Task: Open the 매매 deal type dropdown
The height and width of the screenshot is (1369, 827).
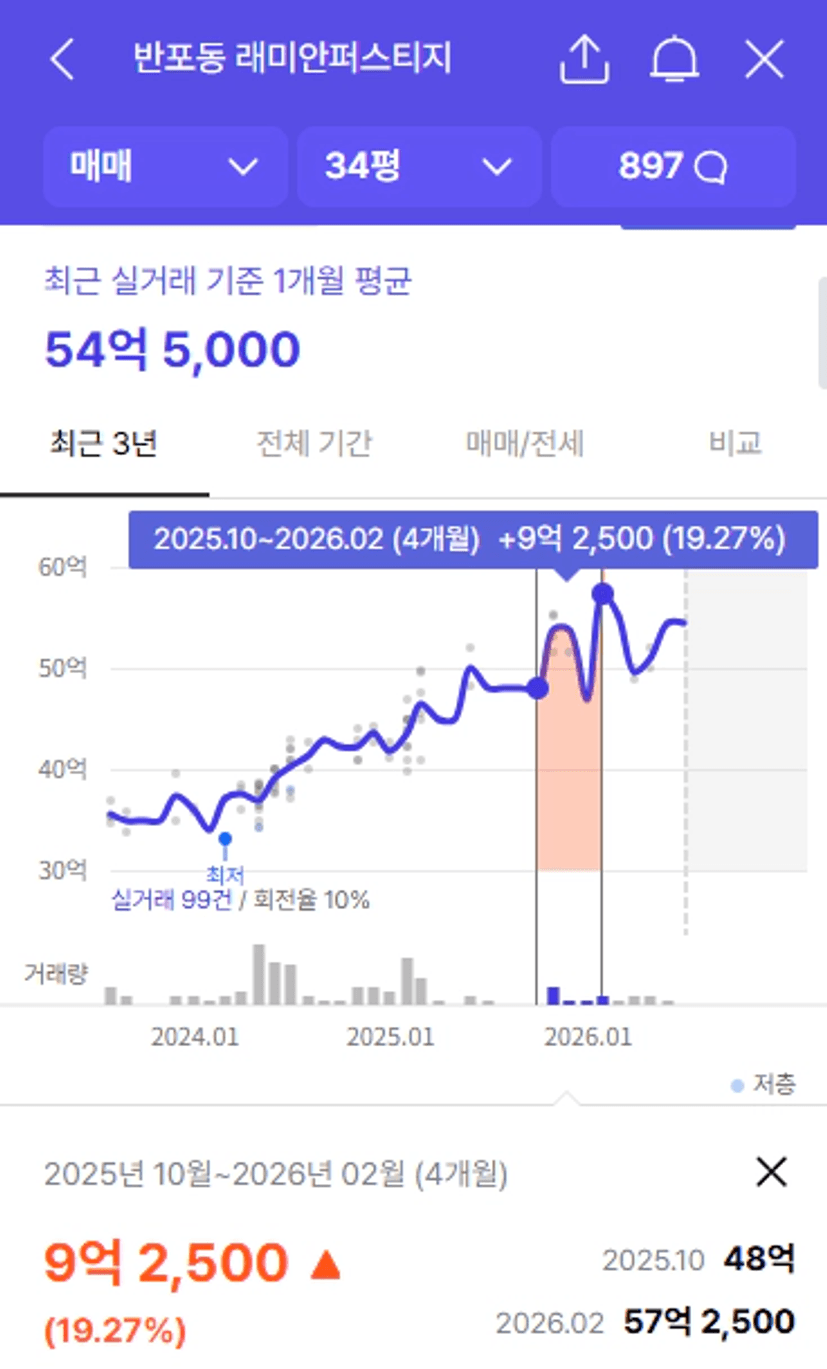Action: (x=165, y=166)
